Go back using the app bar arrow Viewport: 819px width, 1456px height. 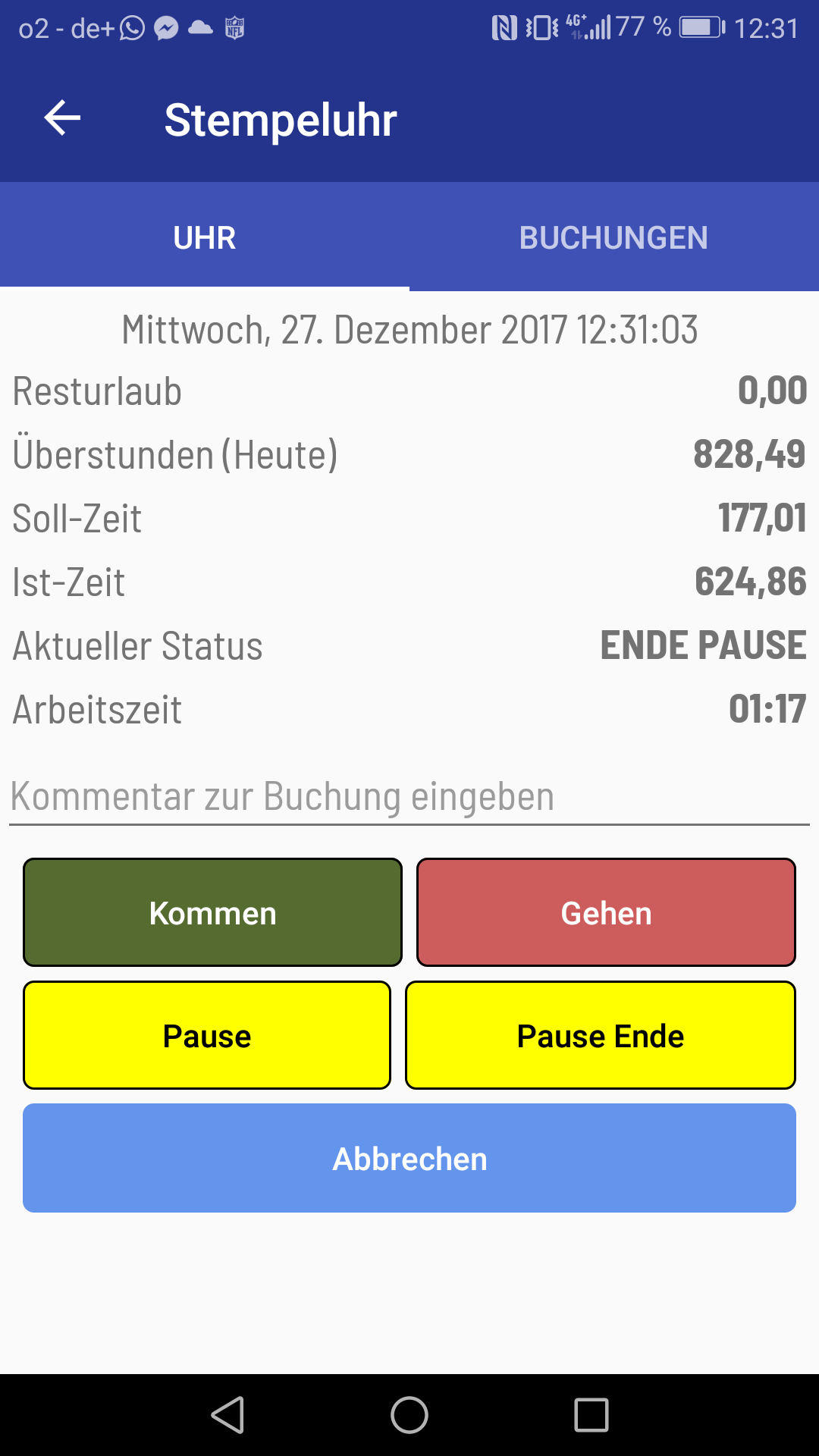(x=62, y=118)
